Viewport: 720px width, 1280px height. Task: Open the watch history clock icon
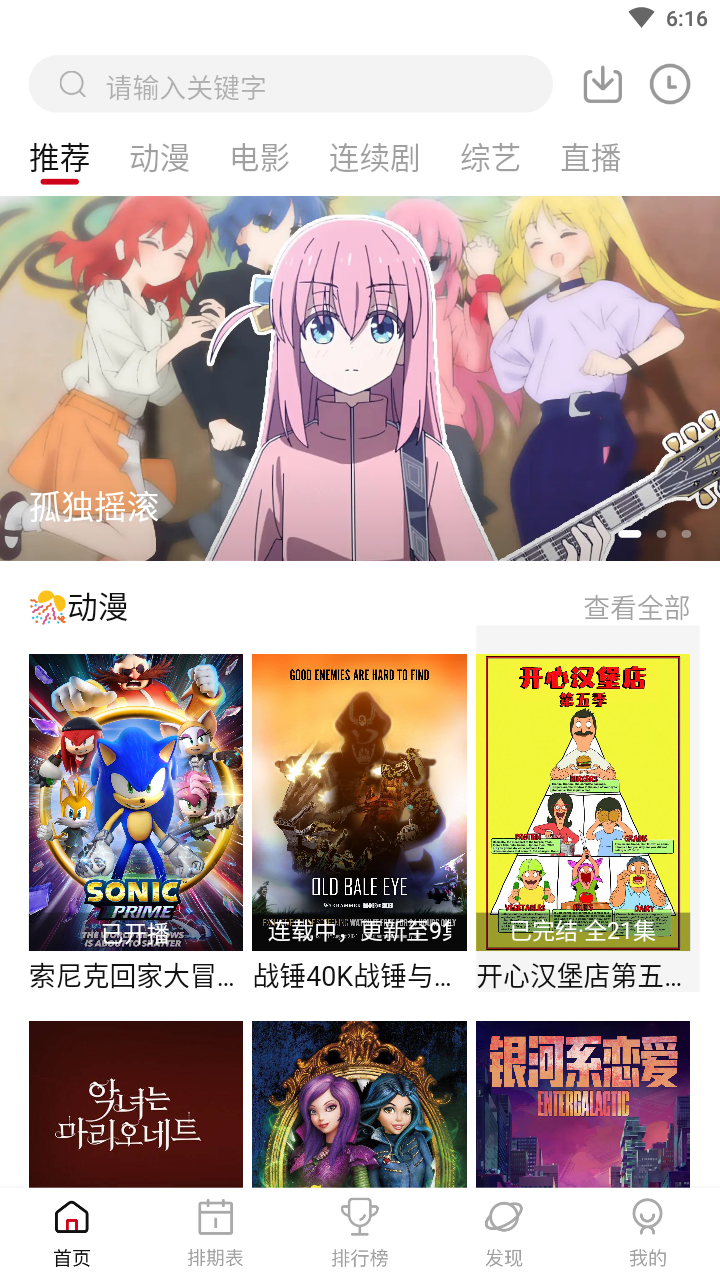tap(670, 85)
